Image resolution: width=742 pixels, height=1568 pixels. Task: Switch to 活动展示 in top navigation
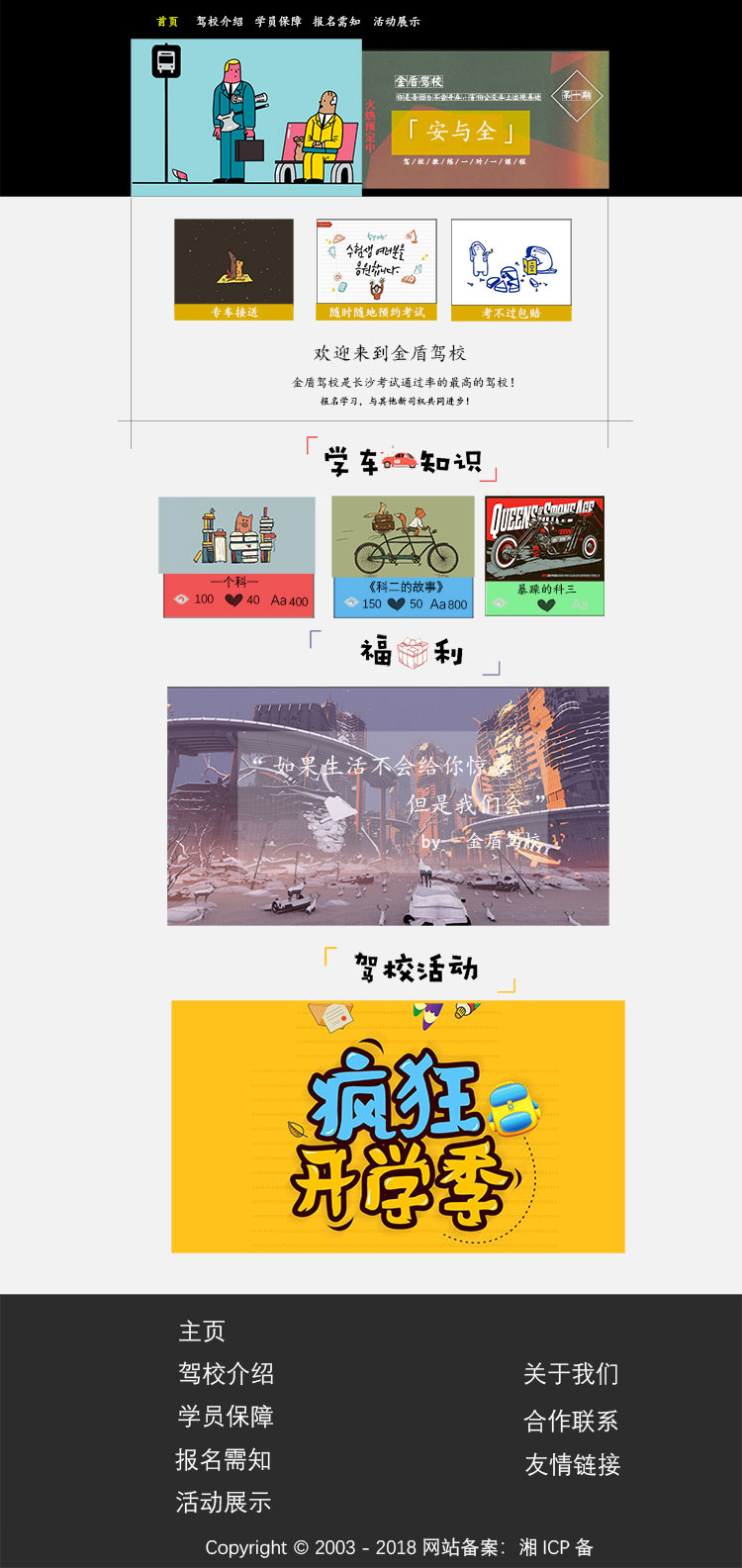tap(396, 21)
